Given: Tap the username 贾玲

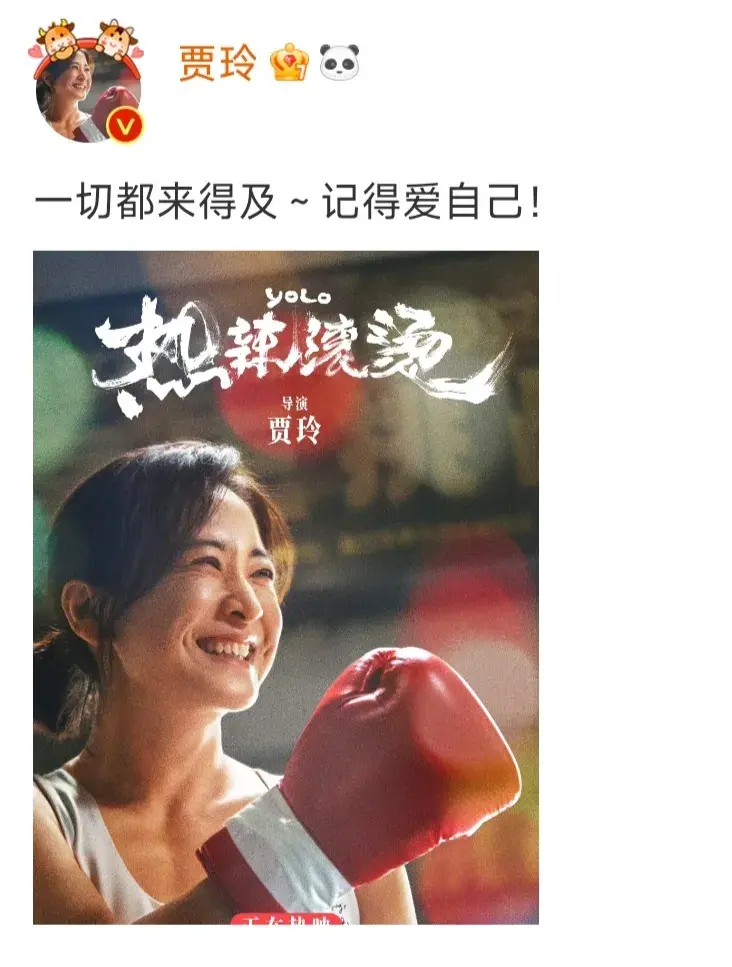Looking at the screenshot, I should tap(218, 64).
